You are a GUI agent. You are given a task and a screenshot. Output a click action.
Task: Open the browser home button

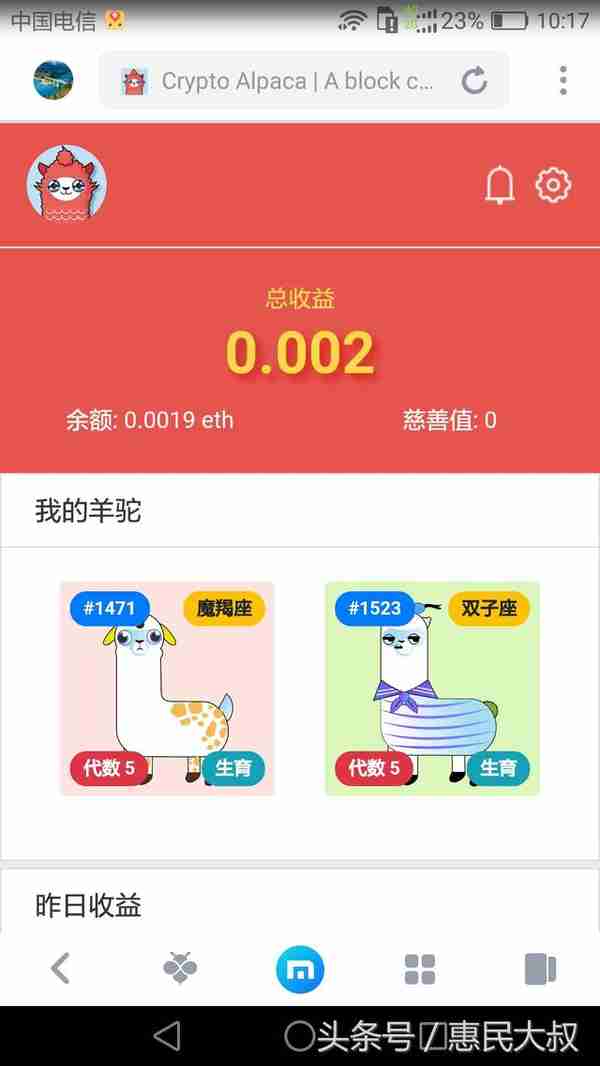pyautogui.click(x=300, y=968)
